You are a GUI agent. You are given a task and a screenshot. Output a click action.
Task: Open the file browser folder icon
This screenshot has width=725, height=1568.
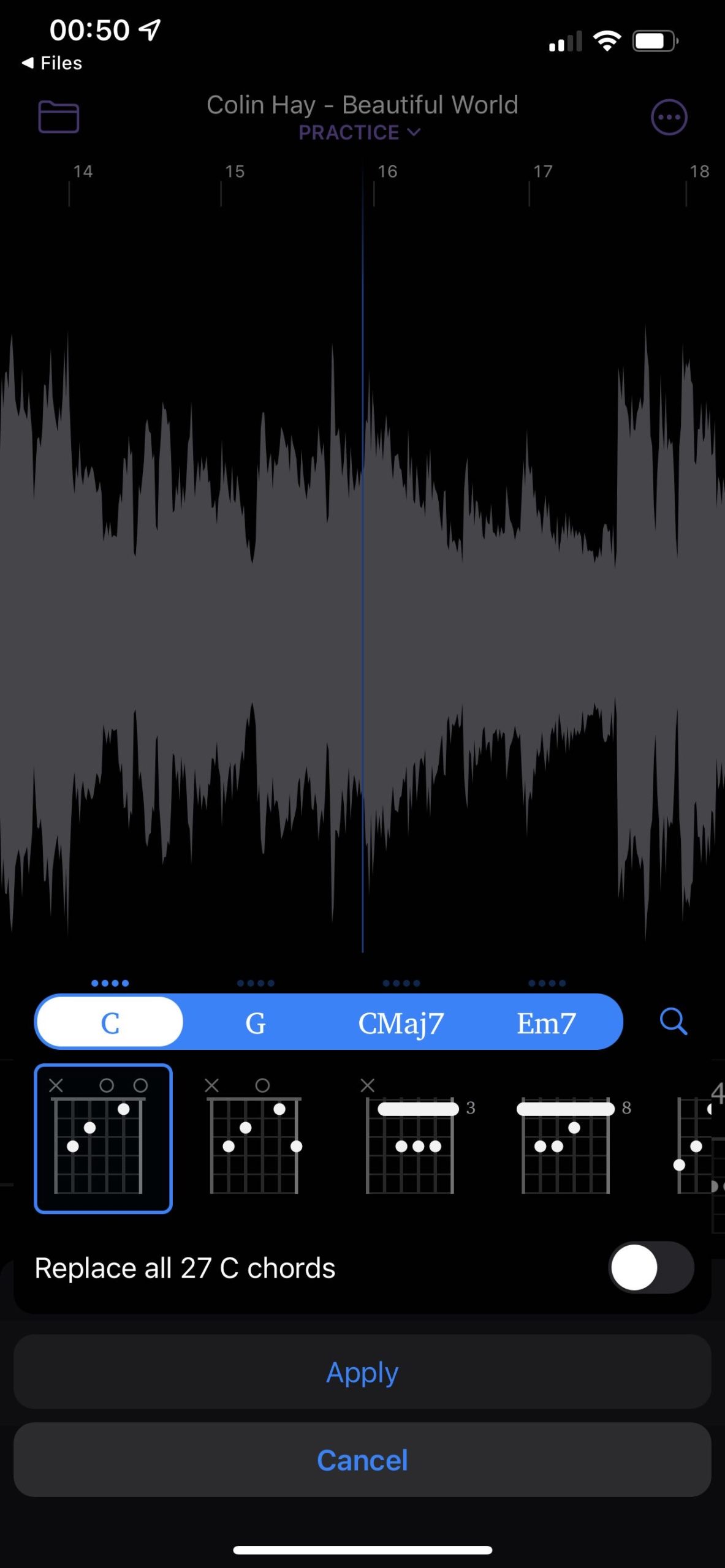(59, 116)
